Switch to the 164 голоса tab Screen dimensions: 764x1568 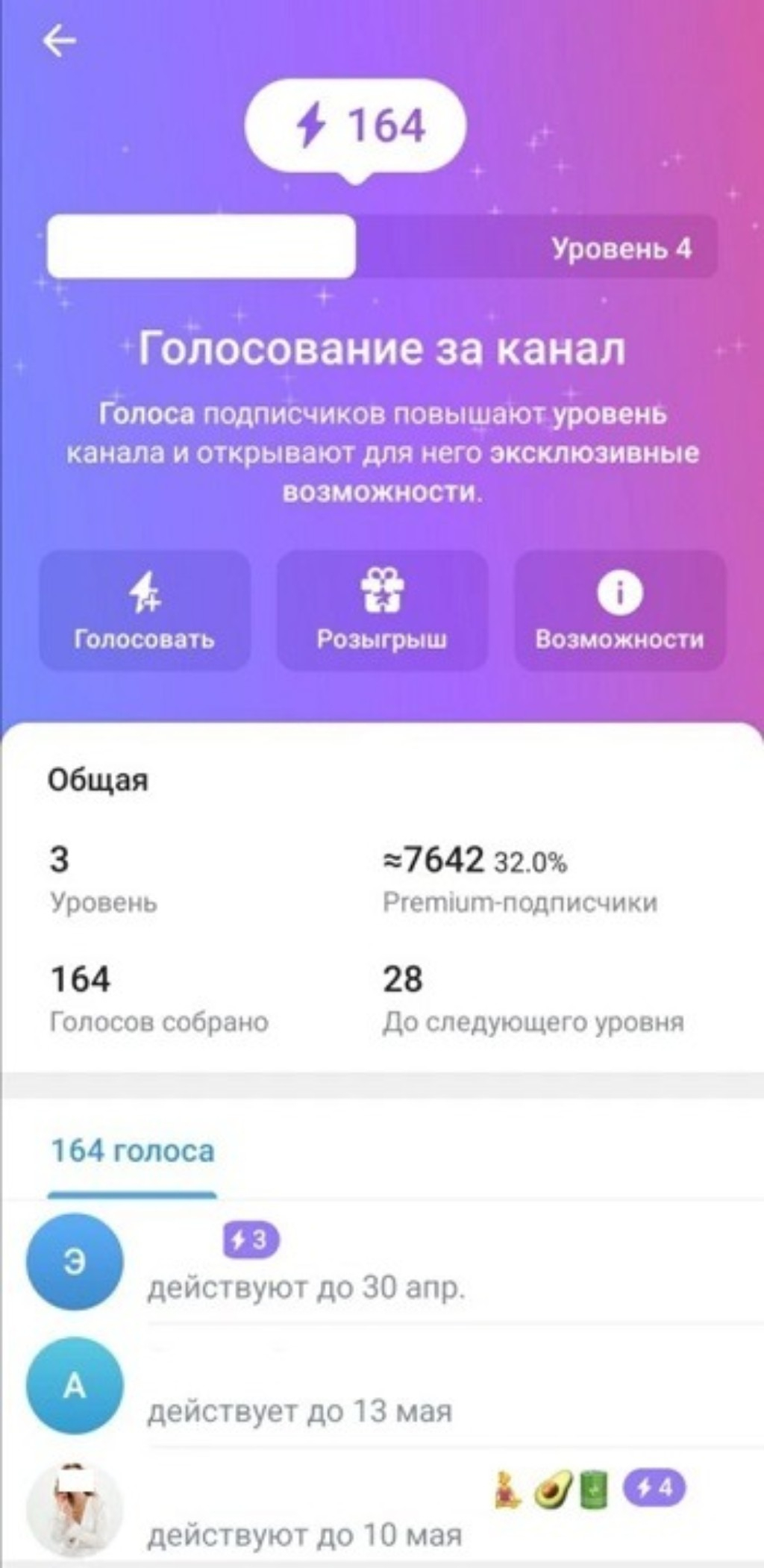click(x=131, y=1151)
